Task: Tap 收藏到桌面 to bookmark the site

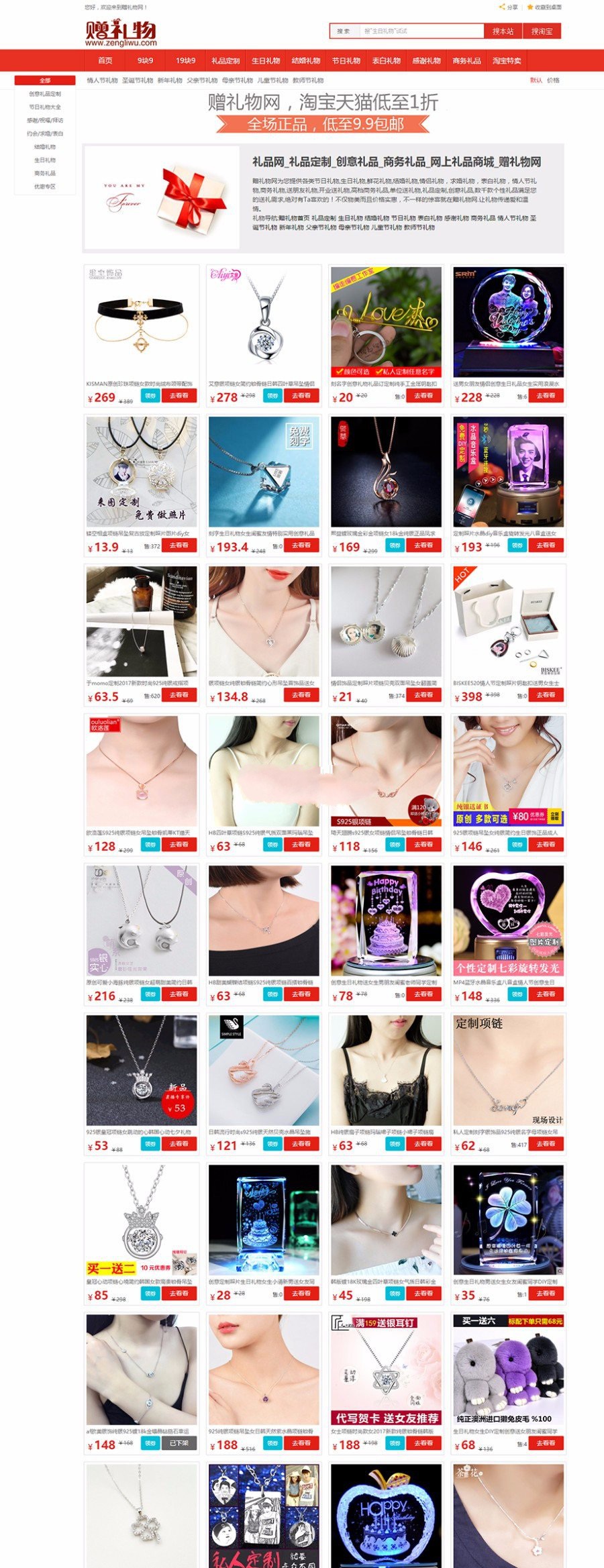Action: coord(545,7)
